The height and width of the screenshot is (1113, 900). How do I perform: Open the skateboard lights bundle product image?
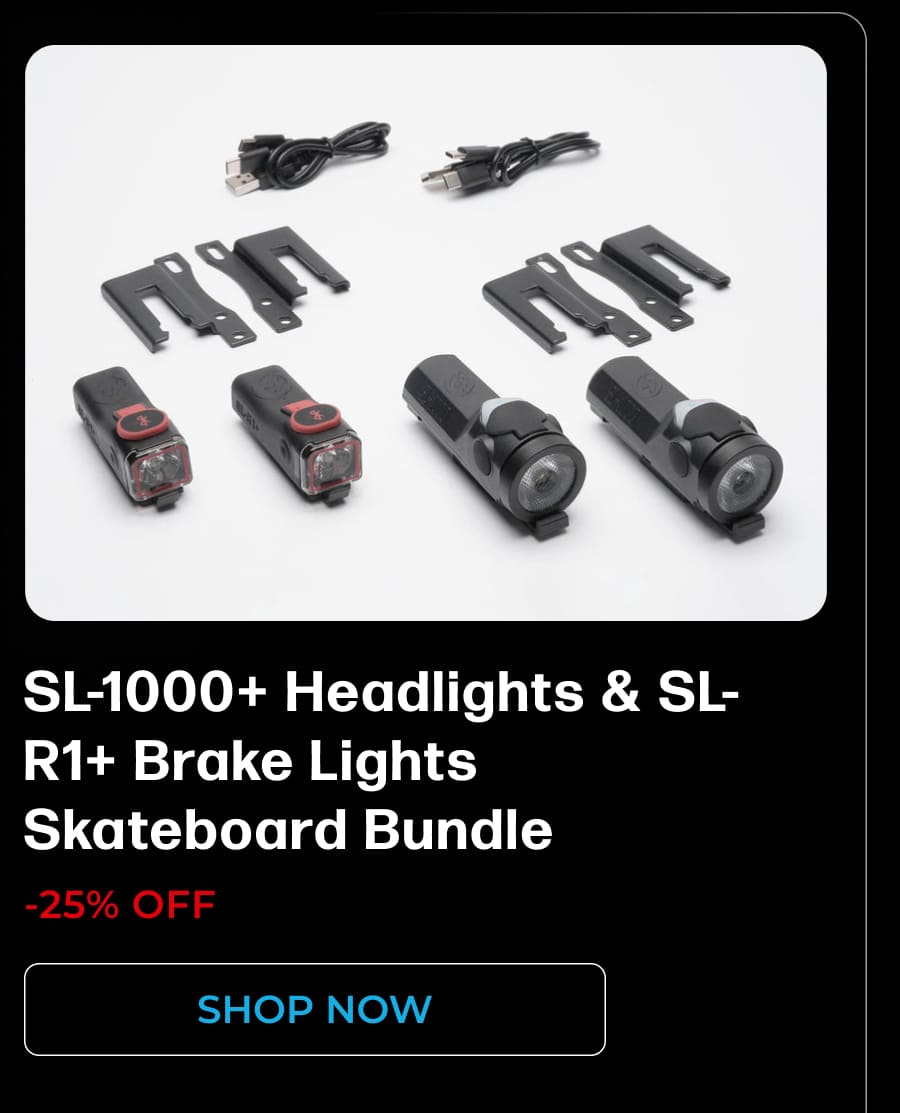(x=426, y=333)
